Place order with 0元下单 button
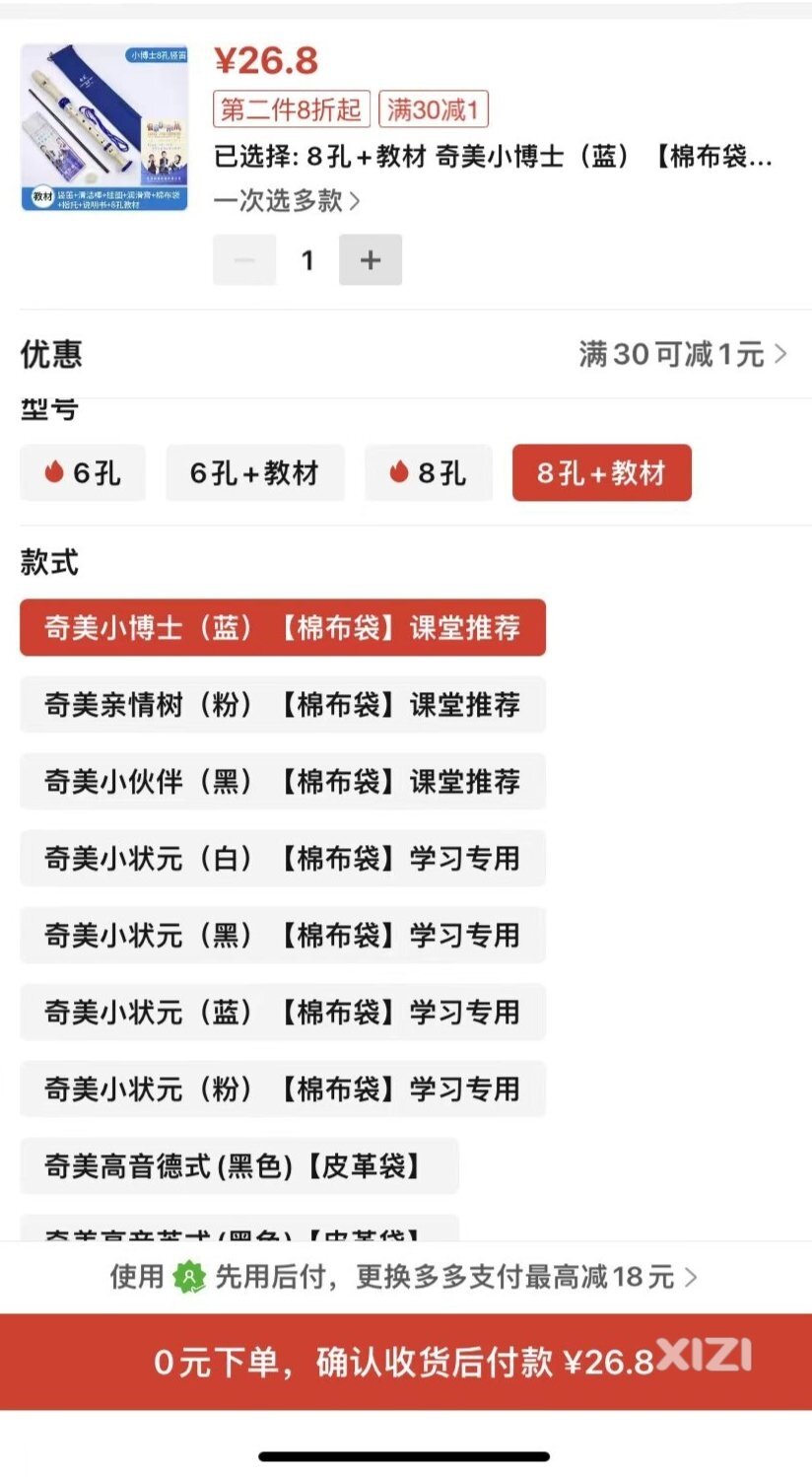The width and height of the screenshot is (812, 1477). pyautogui.click(x=406, y=1362)
